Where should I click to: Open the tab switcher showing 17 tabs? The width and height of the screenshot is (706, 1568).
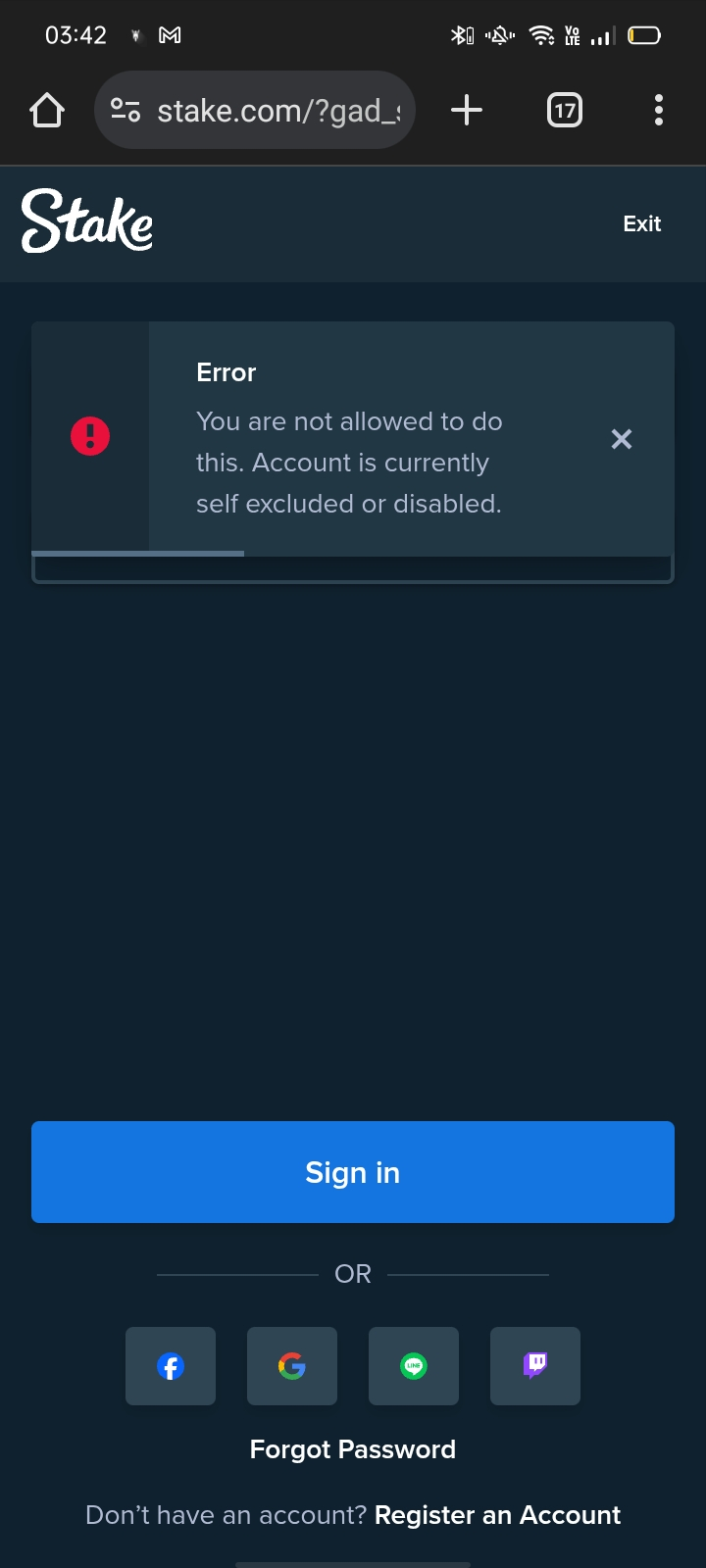coord(564,110)
